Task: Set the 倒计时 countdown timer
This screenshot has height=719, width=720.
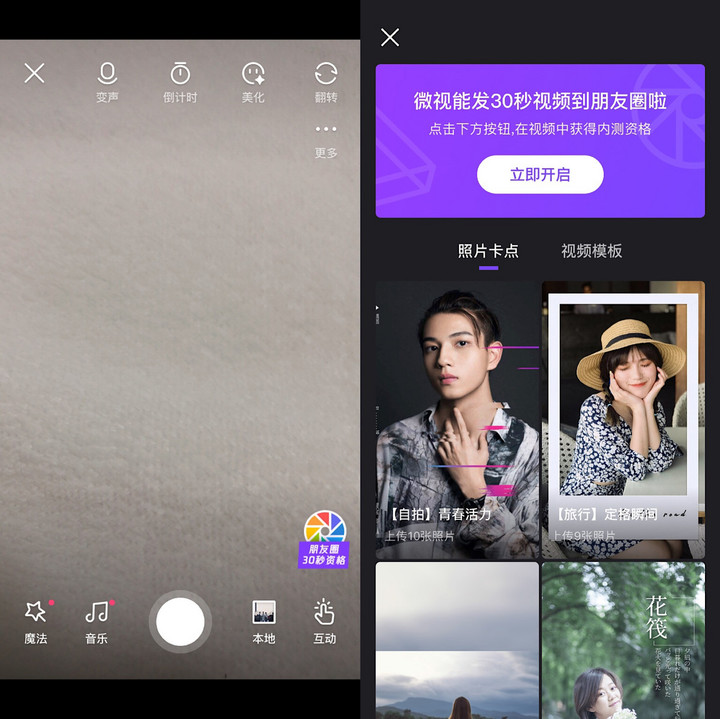Action: (x=180, y=80)
